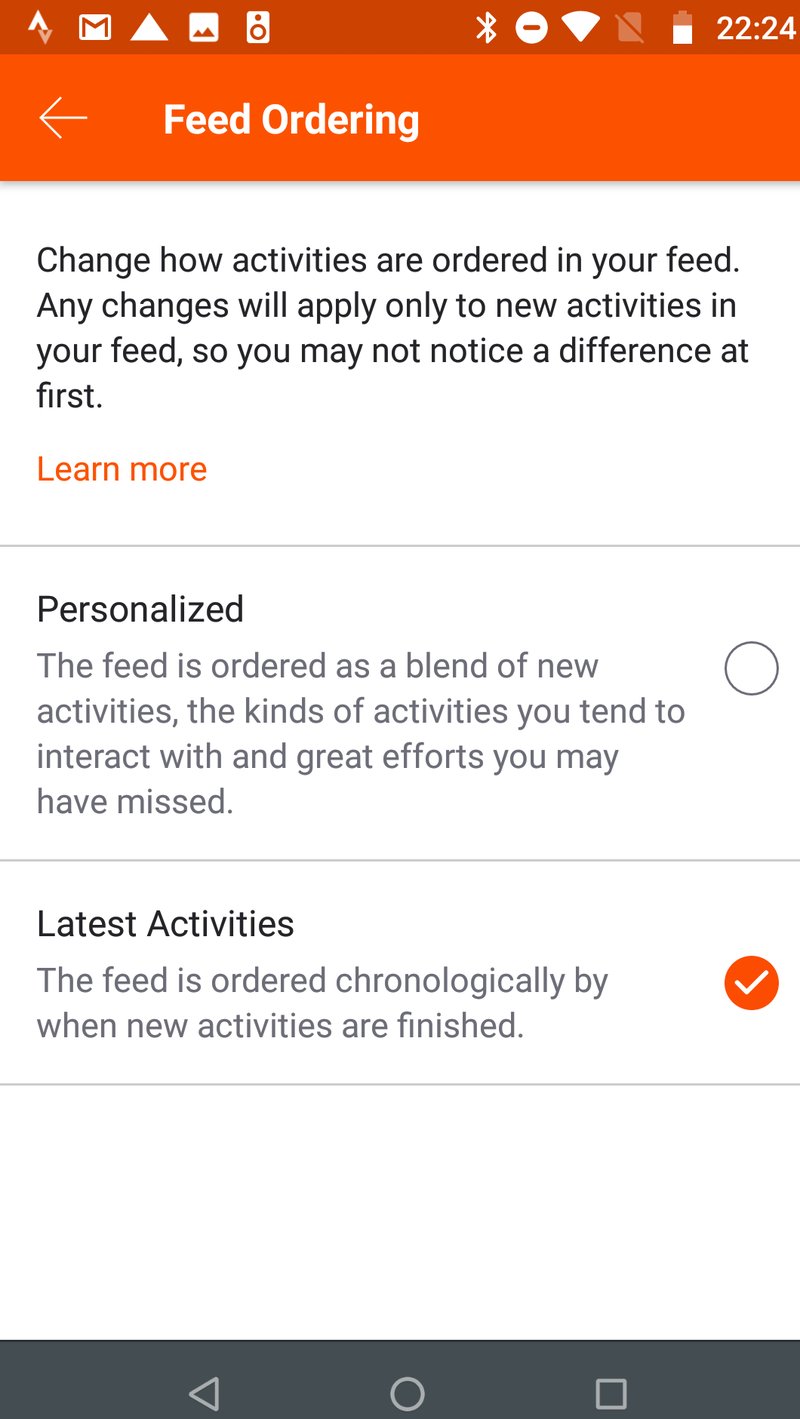Tap the Feed Ordering title
Screen dimensions: 800x1419
[x=291, y=117]
